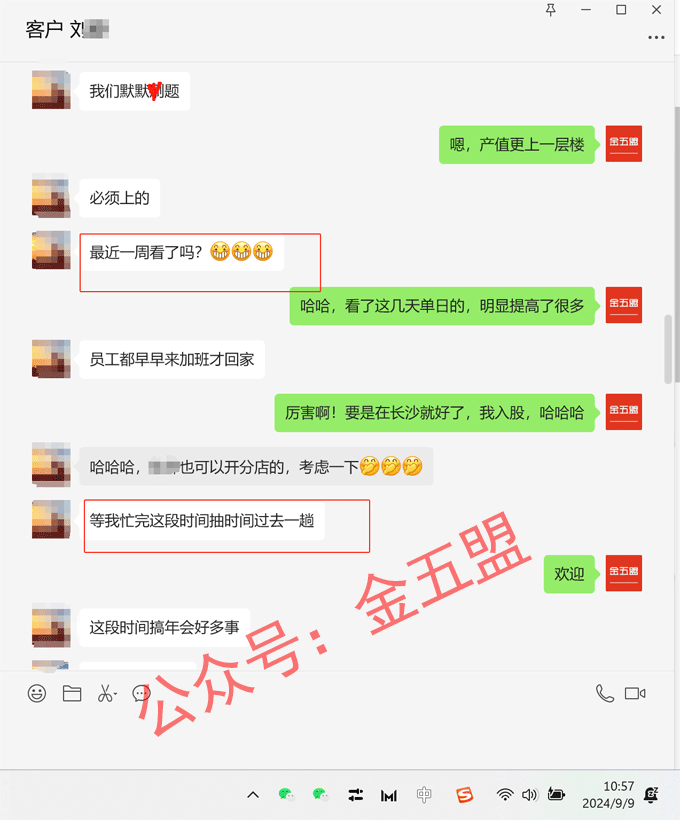This screenshot has height=820, width=680.
Task: Minimize the chat window
Action: coord(586,10)
